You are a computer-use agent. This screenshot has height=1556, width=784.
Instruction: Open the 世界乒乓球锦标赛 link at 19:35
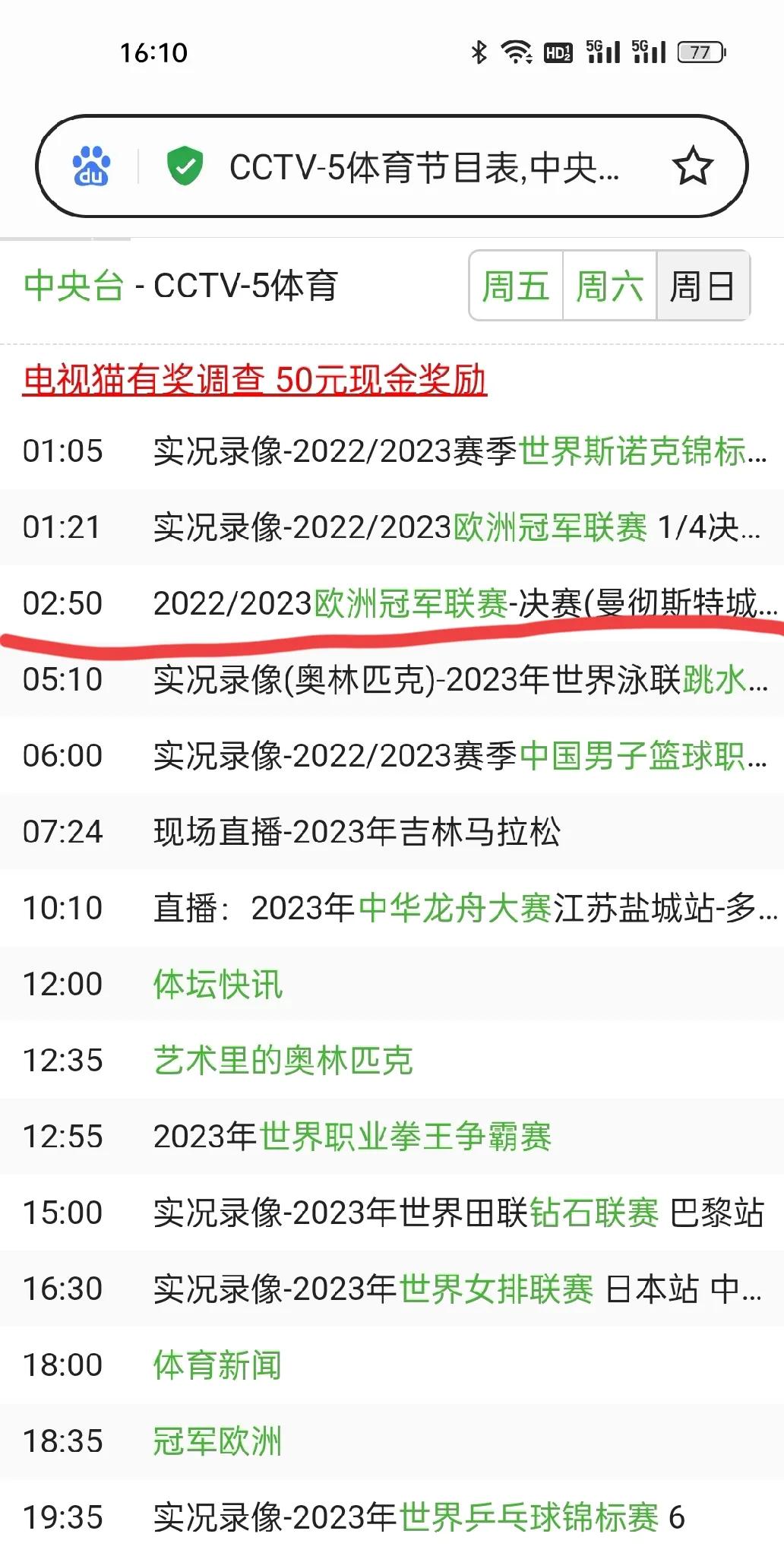[x=529, y=1517]
